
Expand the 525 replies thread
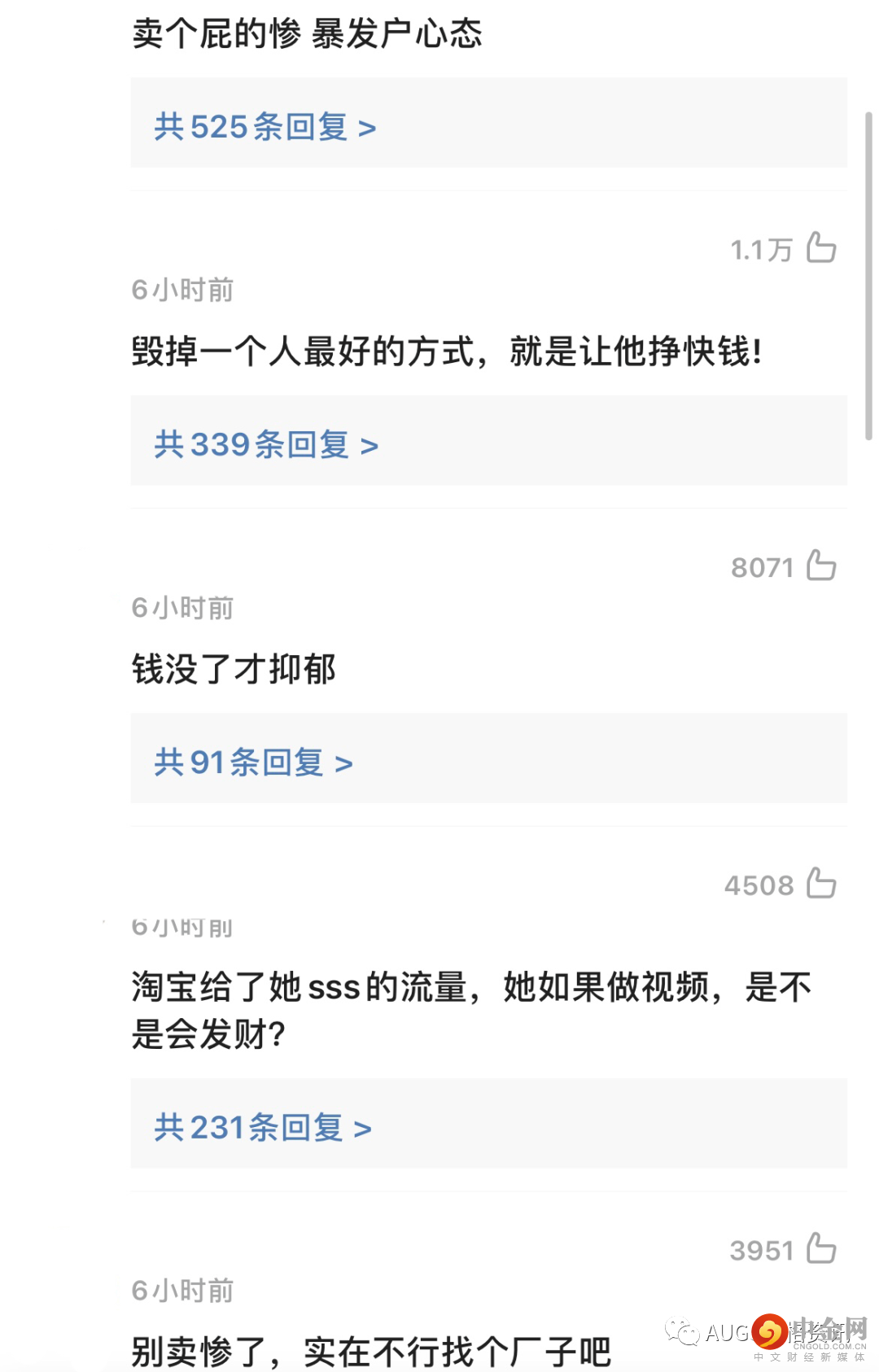coord(265,127)
